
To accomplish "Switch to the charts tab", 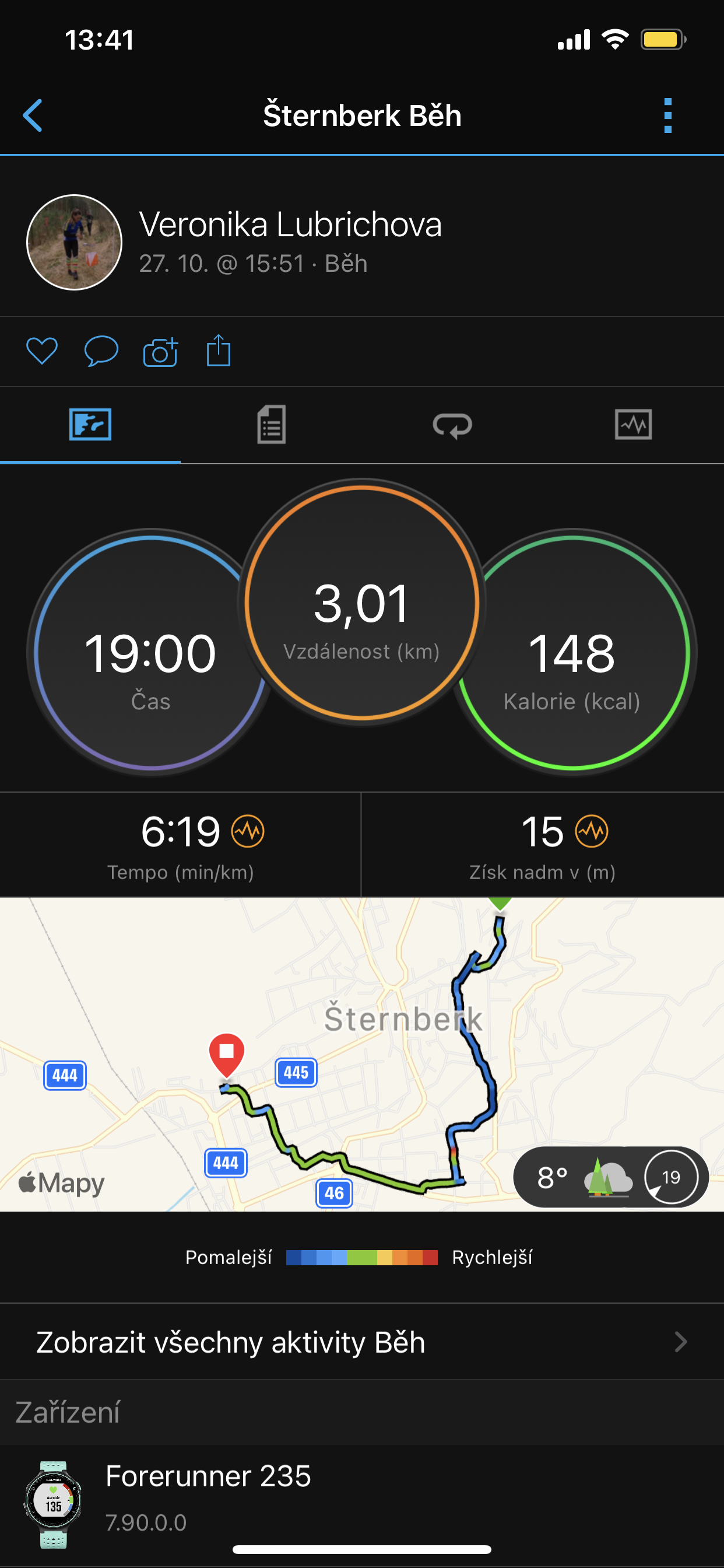I will tap(633, 424).
